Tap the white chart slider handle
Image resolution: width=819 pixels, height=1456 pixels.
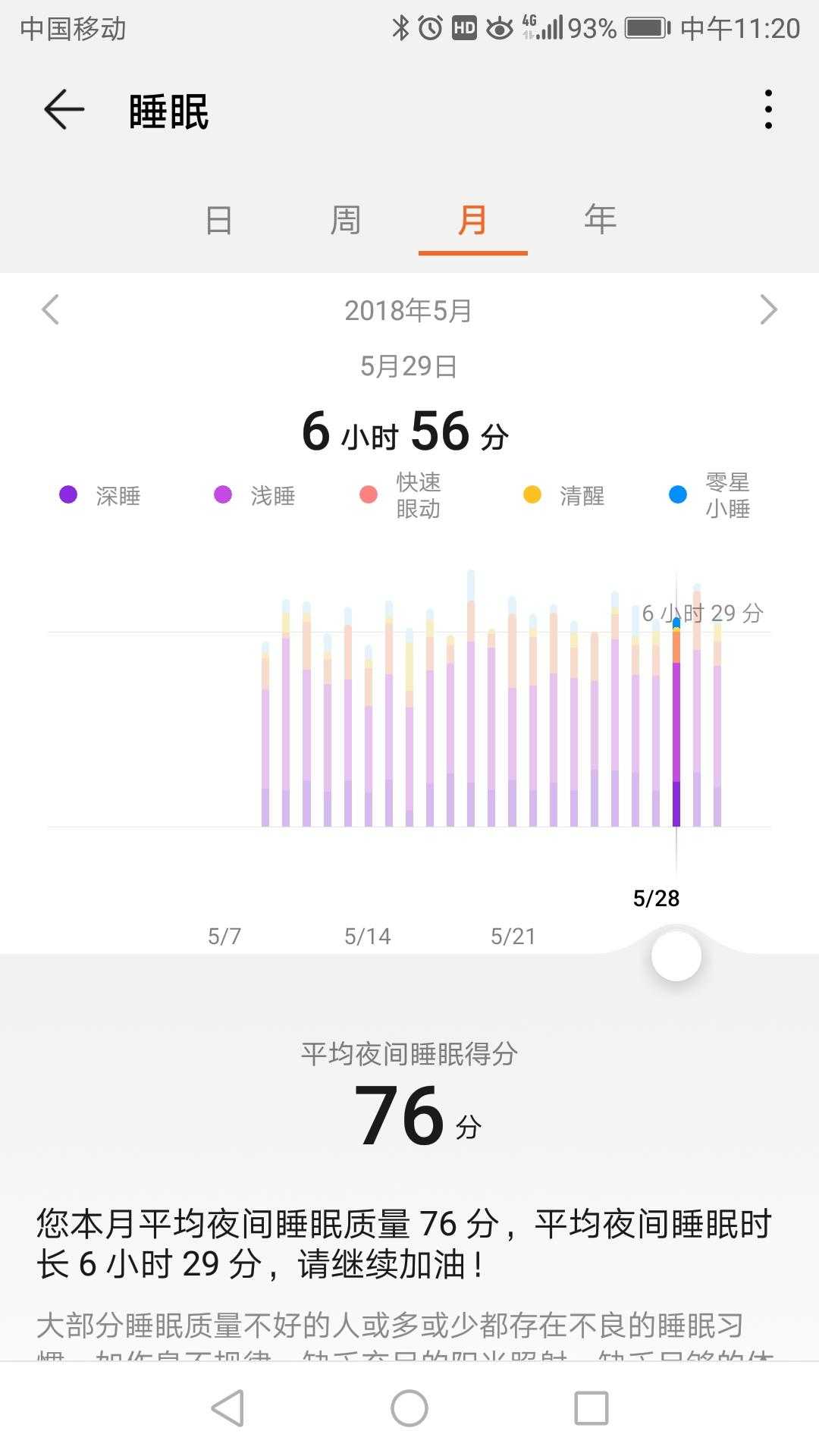tap(676, 956)
